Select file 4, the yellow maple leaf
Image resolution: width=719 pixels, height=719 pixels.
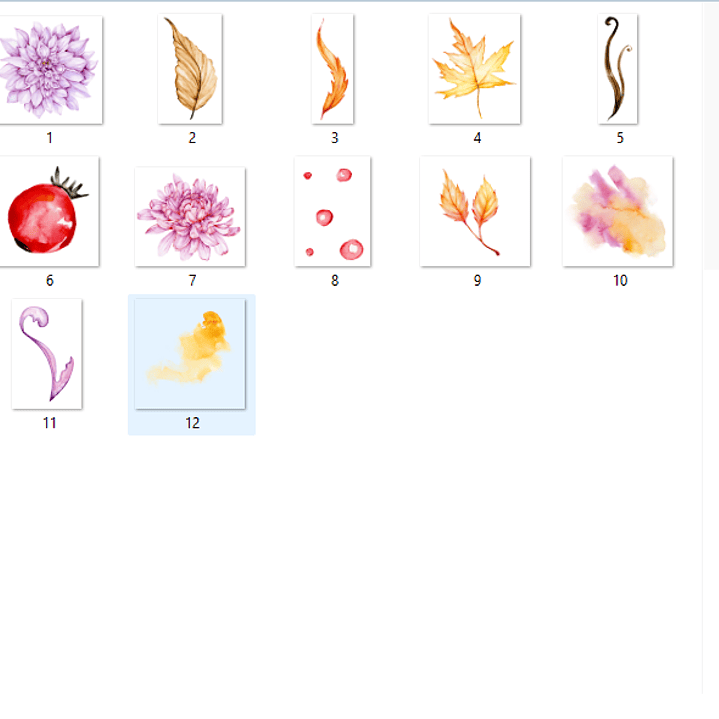[476, 68]
